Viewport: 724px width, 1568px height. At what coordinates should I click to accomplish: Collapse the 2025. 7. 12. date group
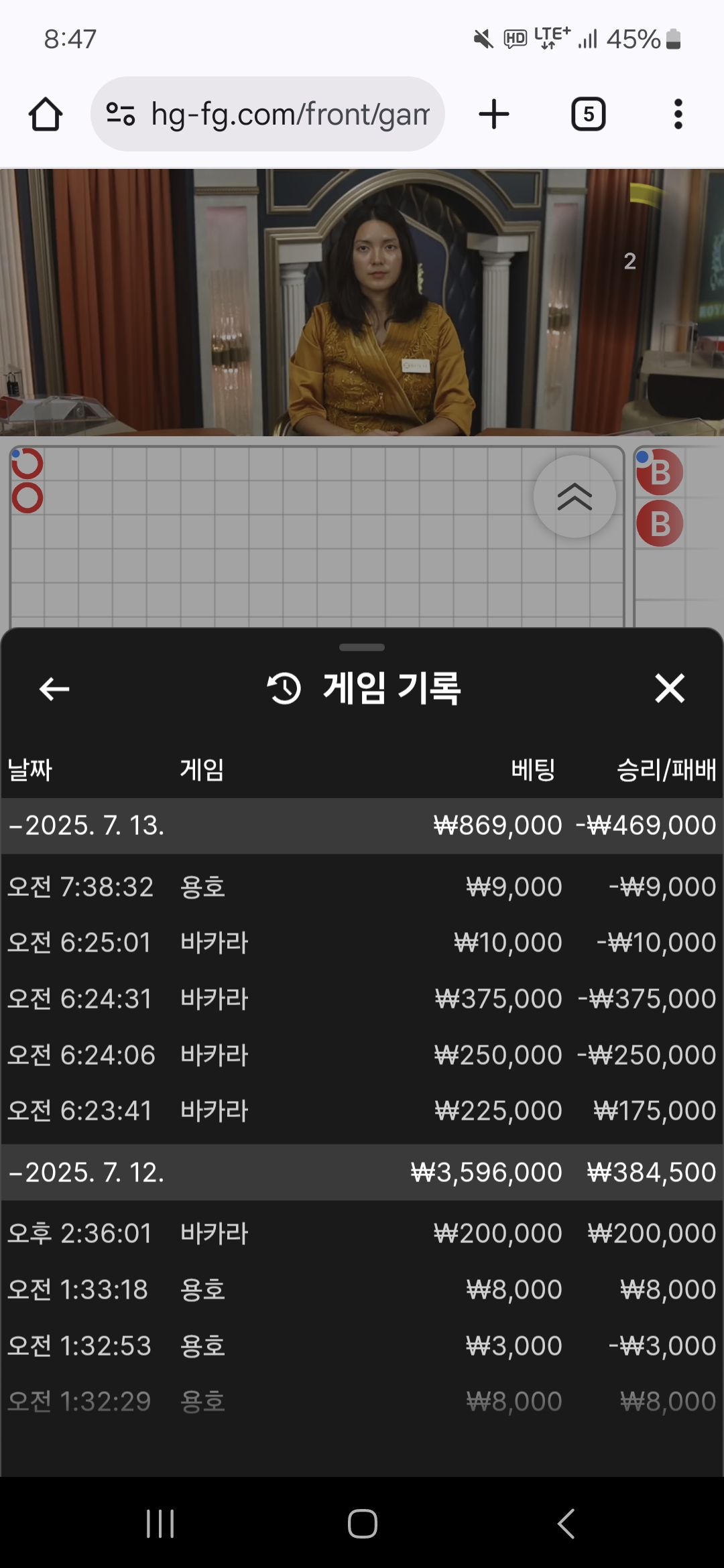coord(87,1173)
